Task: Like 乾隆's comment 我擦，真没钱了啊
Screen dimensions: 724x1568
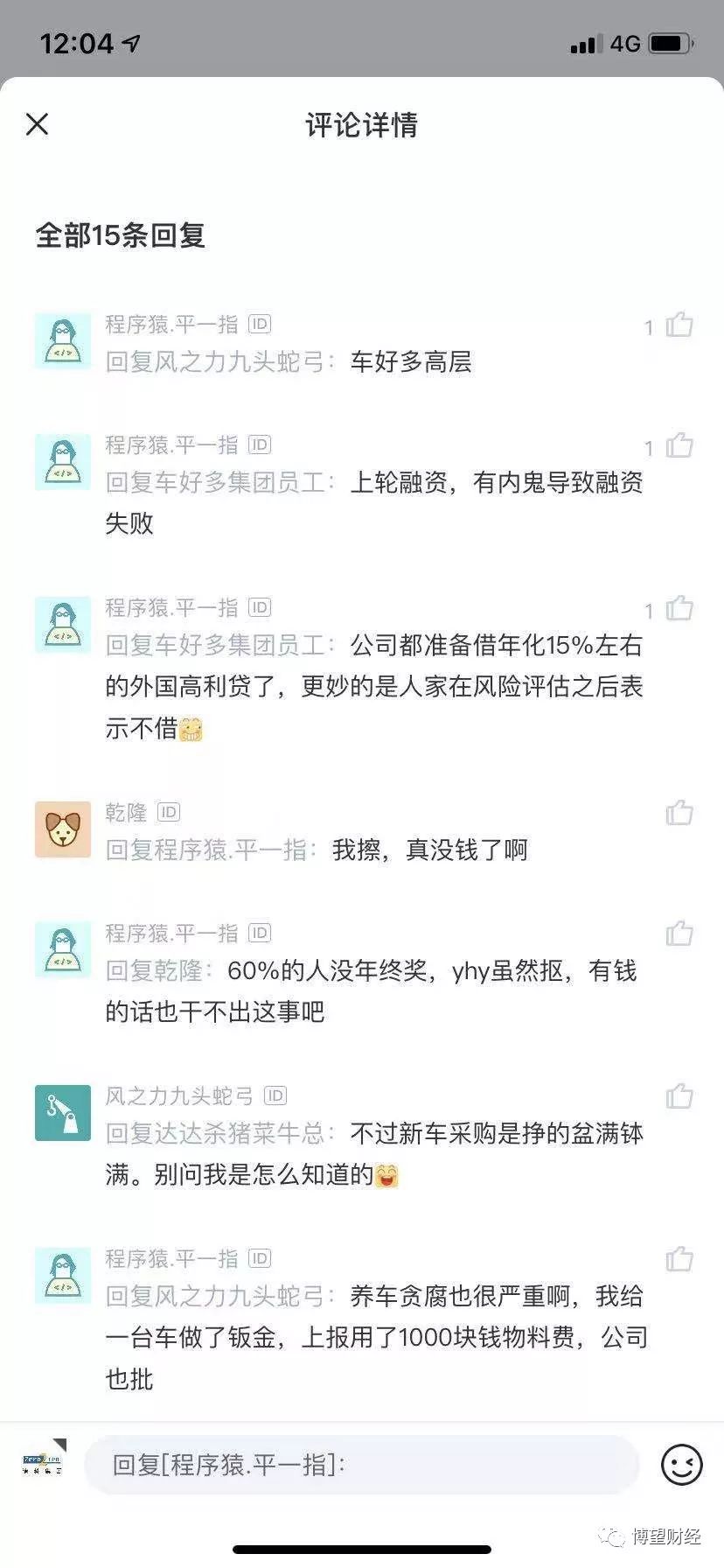Action: pos(679,813)
